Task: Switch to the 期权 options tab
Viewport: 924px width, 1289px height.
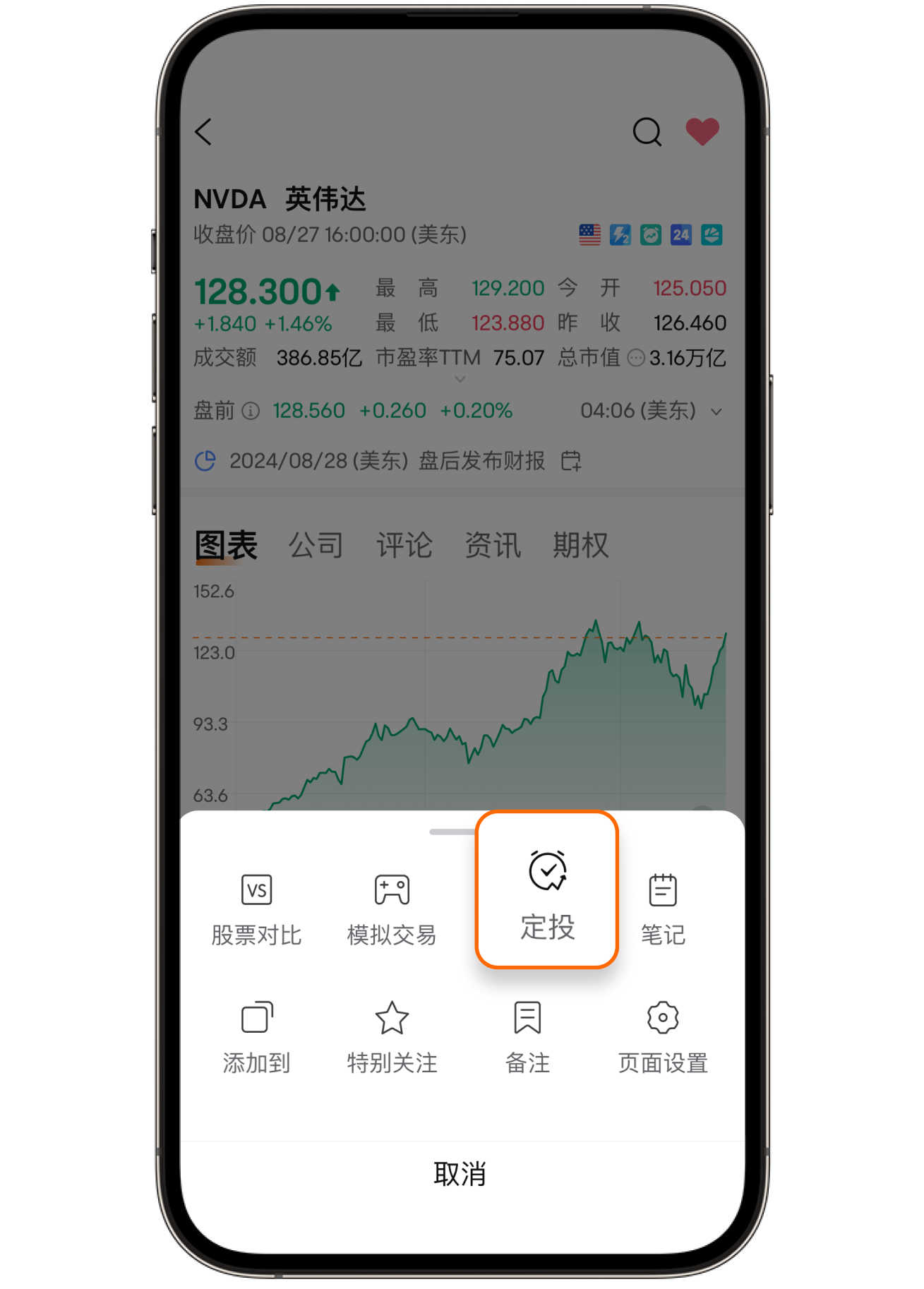Action: 580,544
